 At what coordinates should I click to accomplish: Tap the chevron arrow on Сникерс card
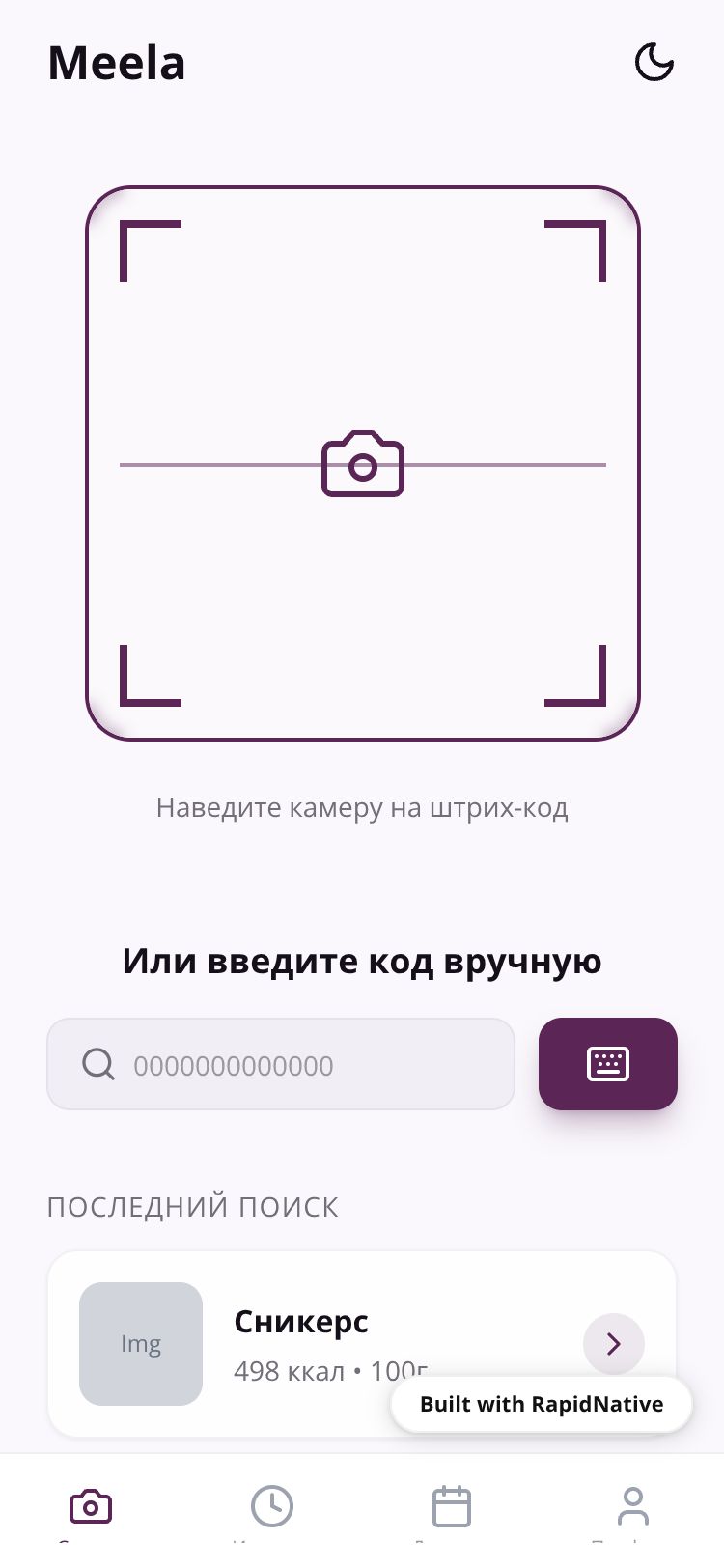(613, 1343)
